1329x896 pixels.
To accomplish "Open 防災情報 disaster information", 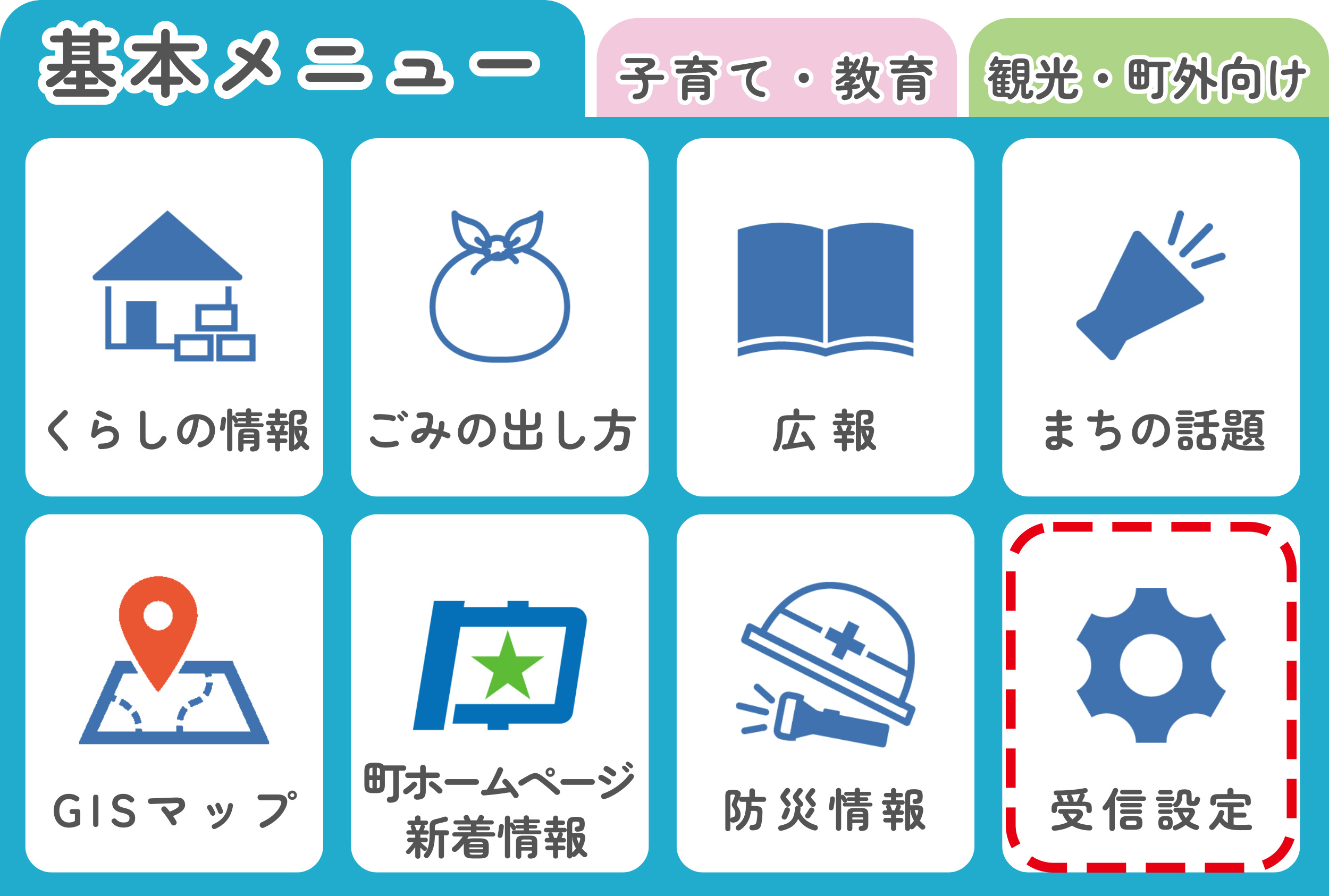I will (x=825, y=692).
